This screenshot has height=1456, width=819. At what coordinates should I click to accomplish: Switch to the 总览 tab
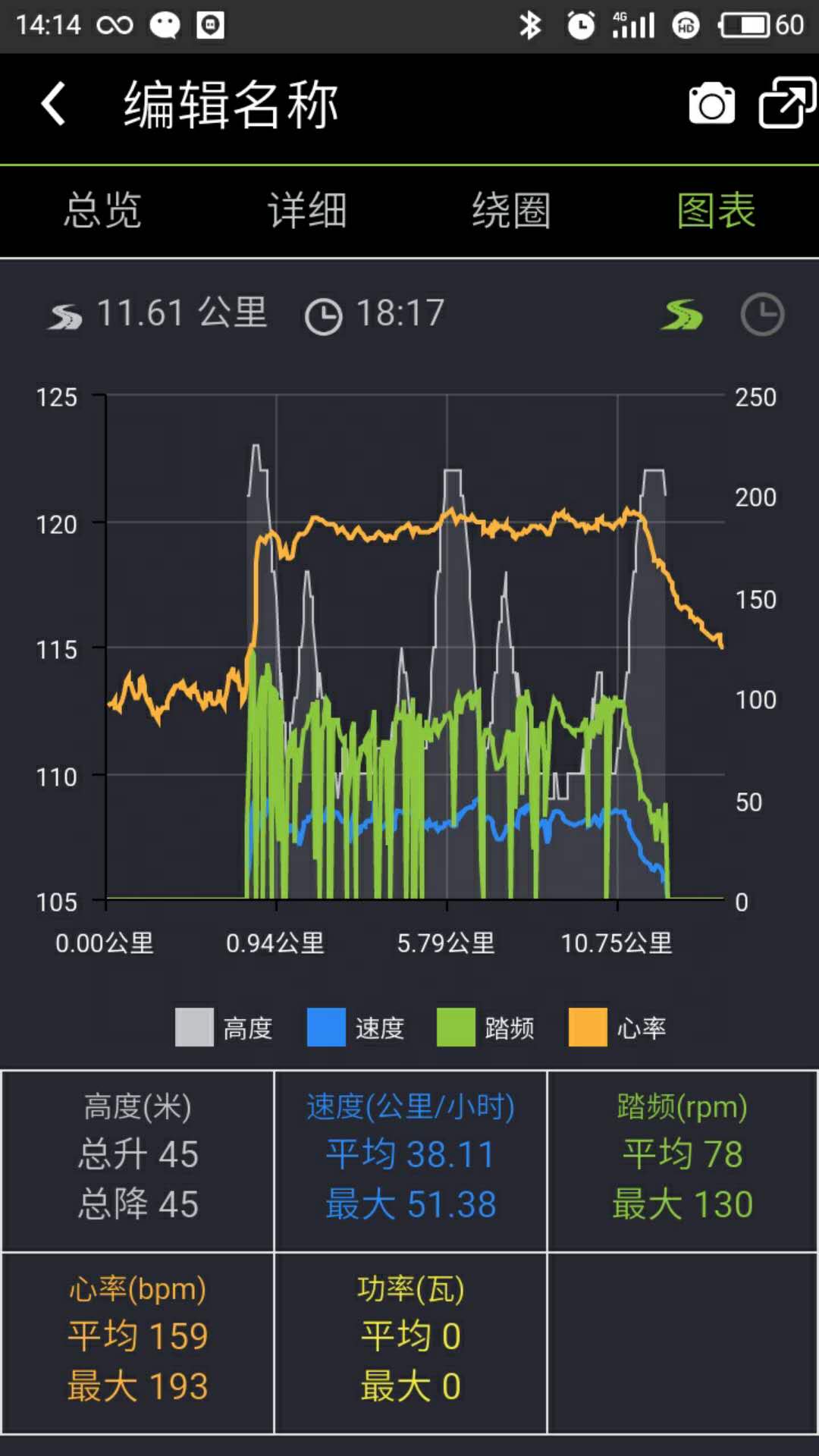tap(102, 211)
